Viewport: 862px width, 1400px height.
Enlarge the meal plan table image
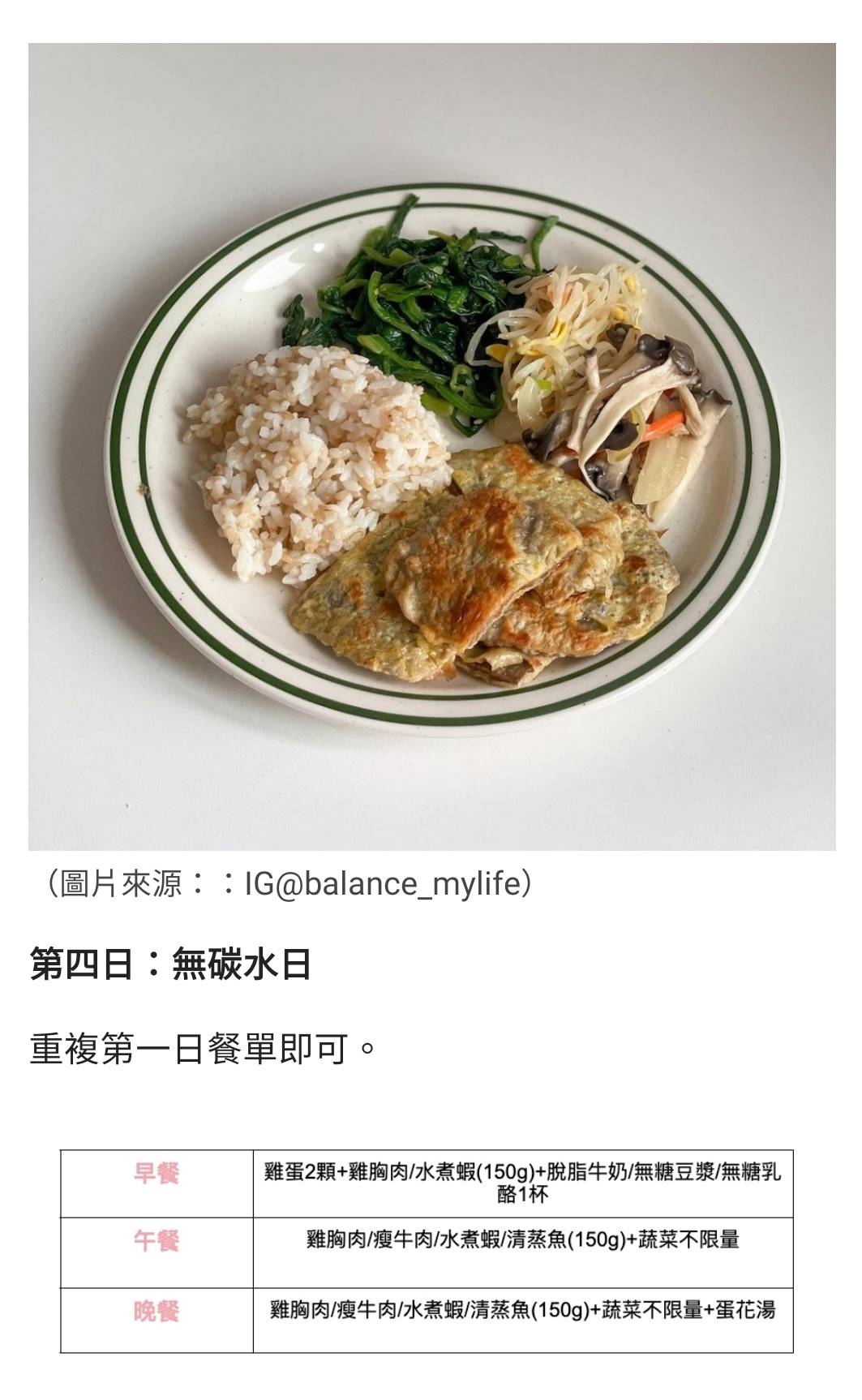click(427, 1251)
